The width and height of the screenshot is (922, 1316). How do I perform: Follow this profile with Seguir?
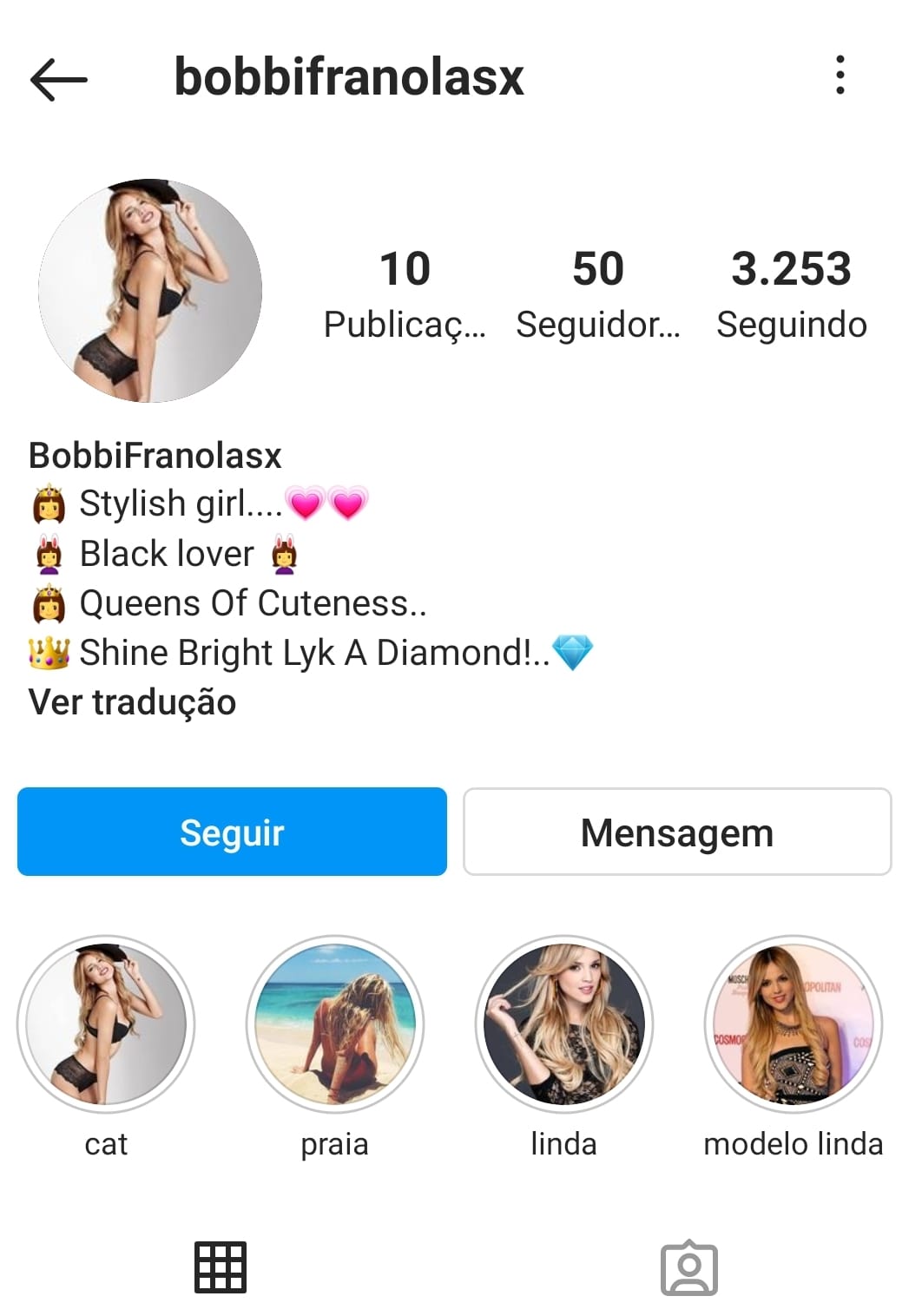[x=232, y=832]
